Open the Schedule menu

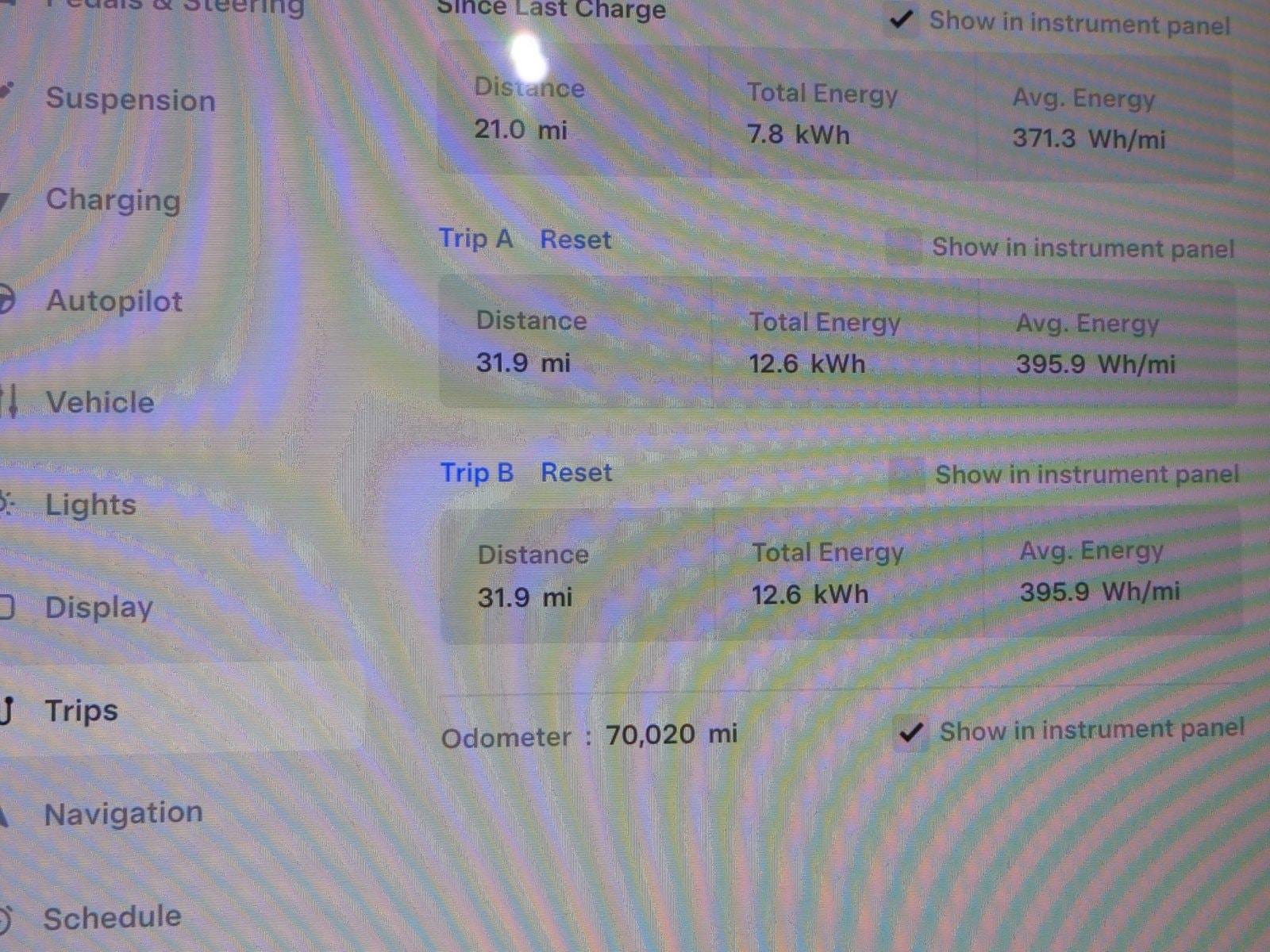(112, 917)
